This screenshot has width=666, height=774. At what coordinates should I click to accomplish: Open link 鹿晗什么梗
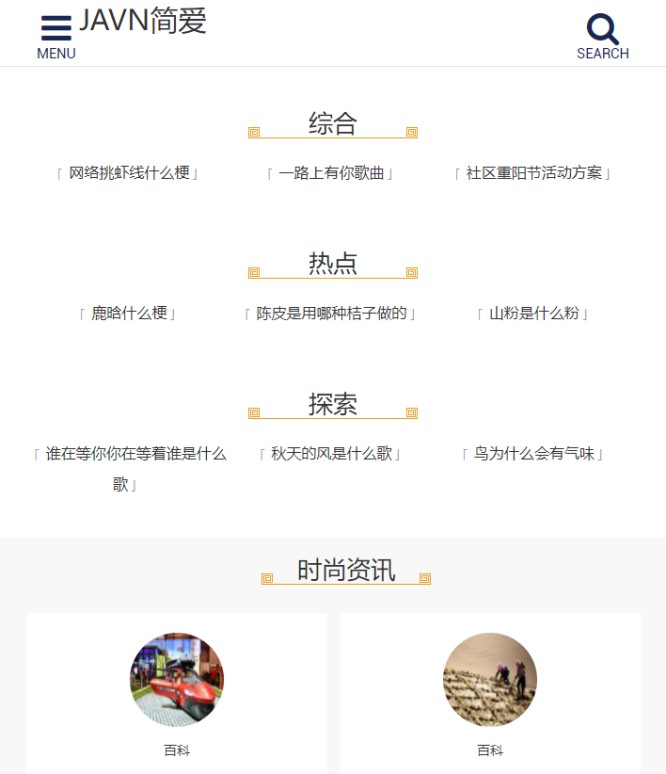129,313
